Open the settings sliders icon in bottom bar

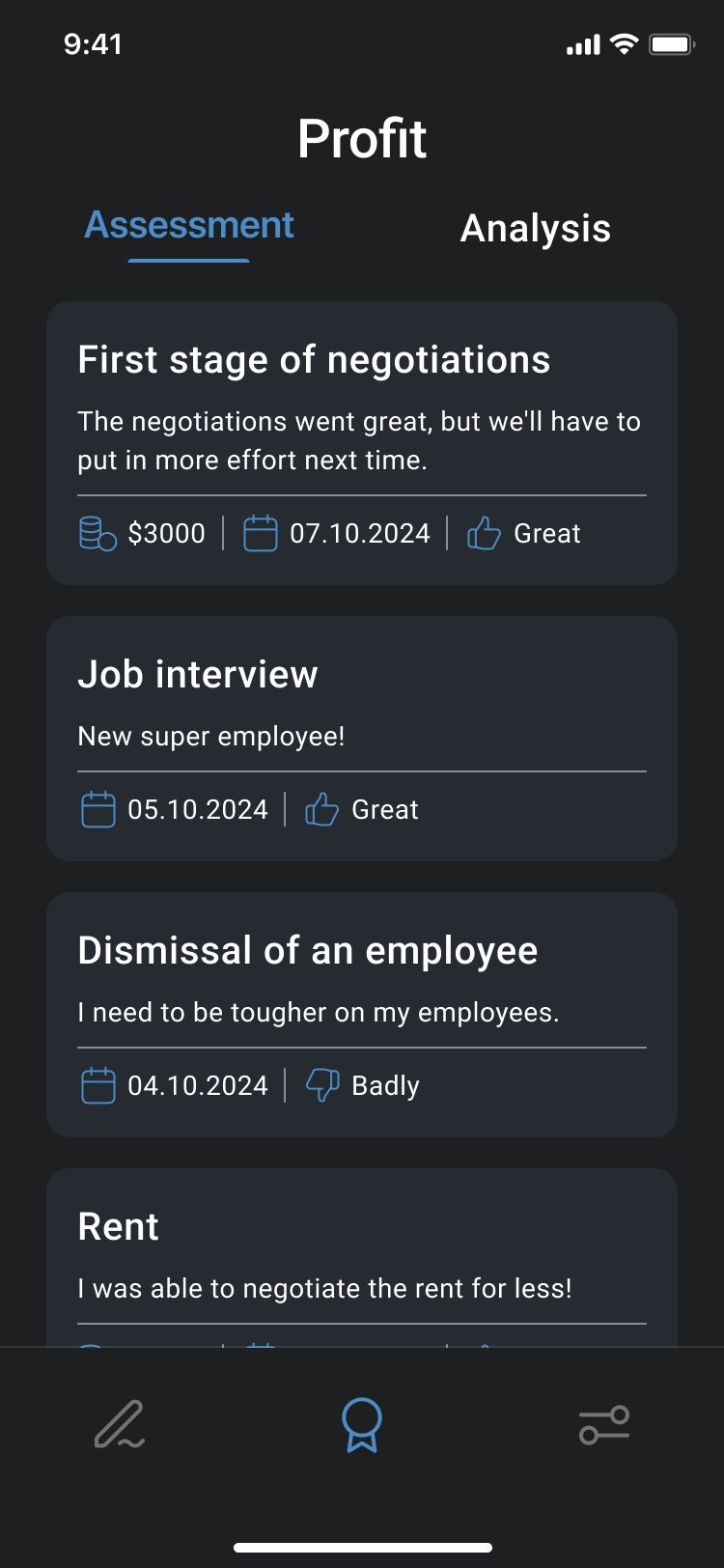click(x=604, y=1425)
